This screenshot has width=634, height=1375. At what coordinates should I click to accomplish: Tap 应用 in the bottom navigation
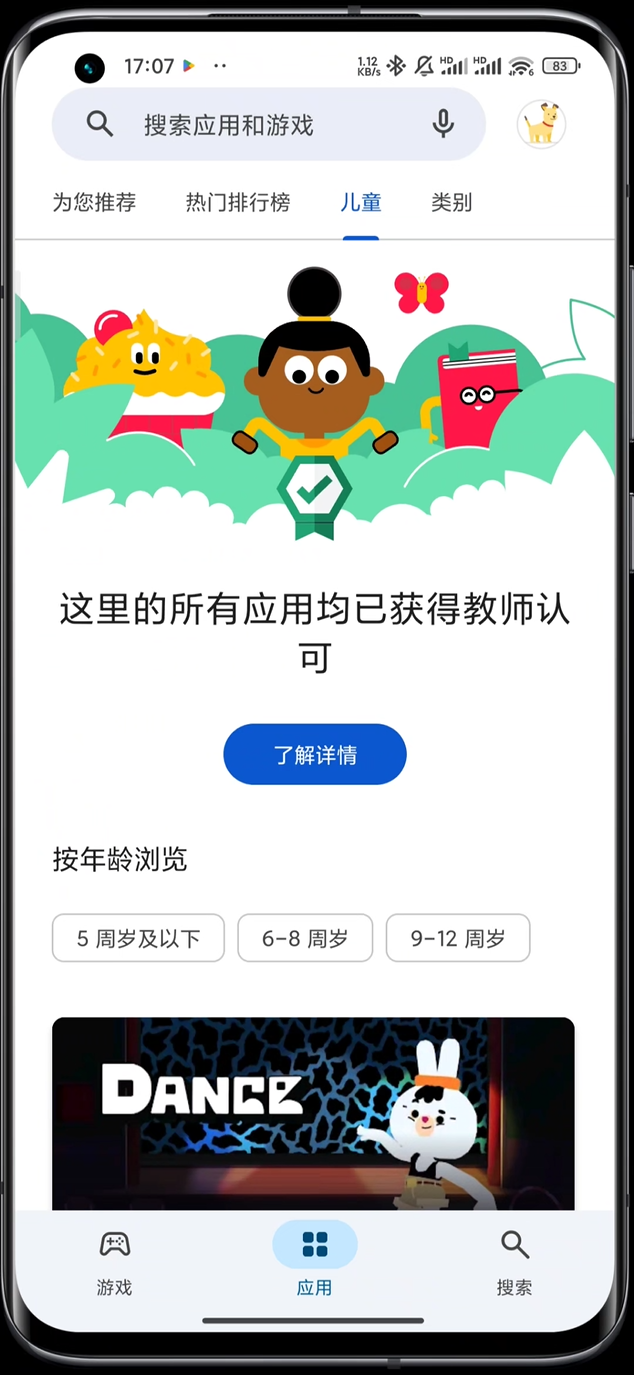pyautogui.click(x=314, y=1262)
